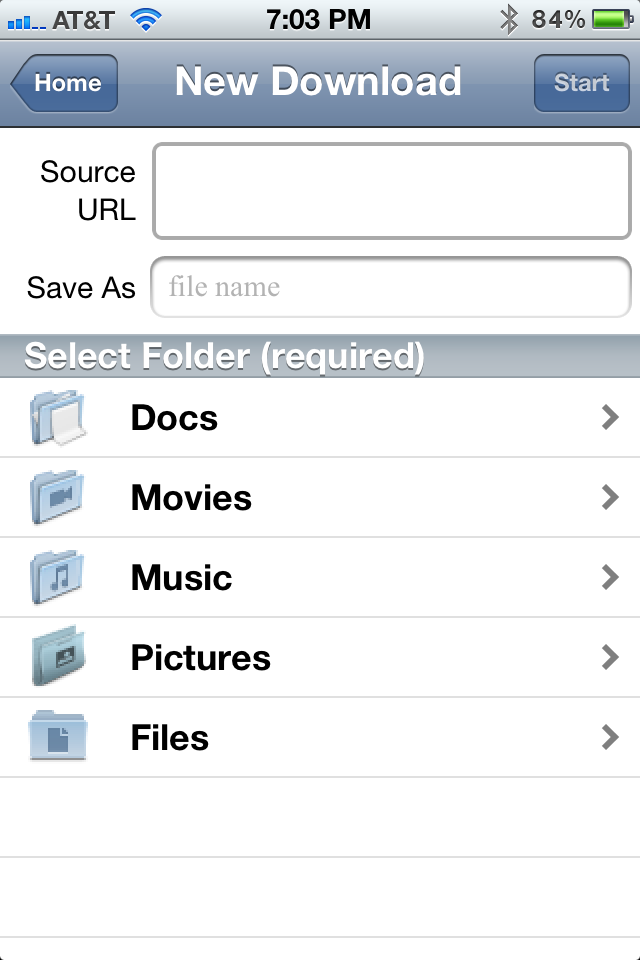Focus the Source URL field

391,191
